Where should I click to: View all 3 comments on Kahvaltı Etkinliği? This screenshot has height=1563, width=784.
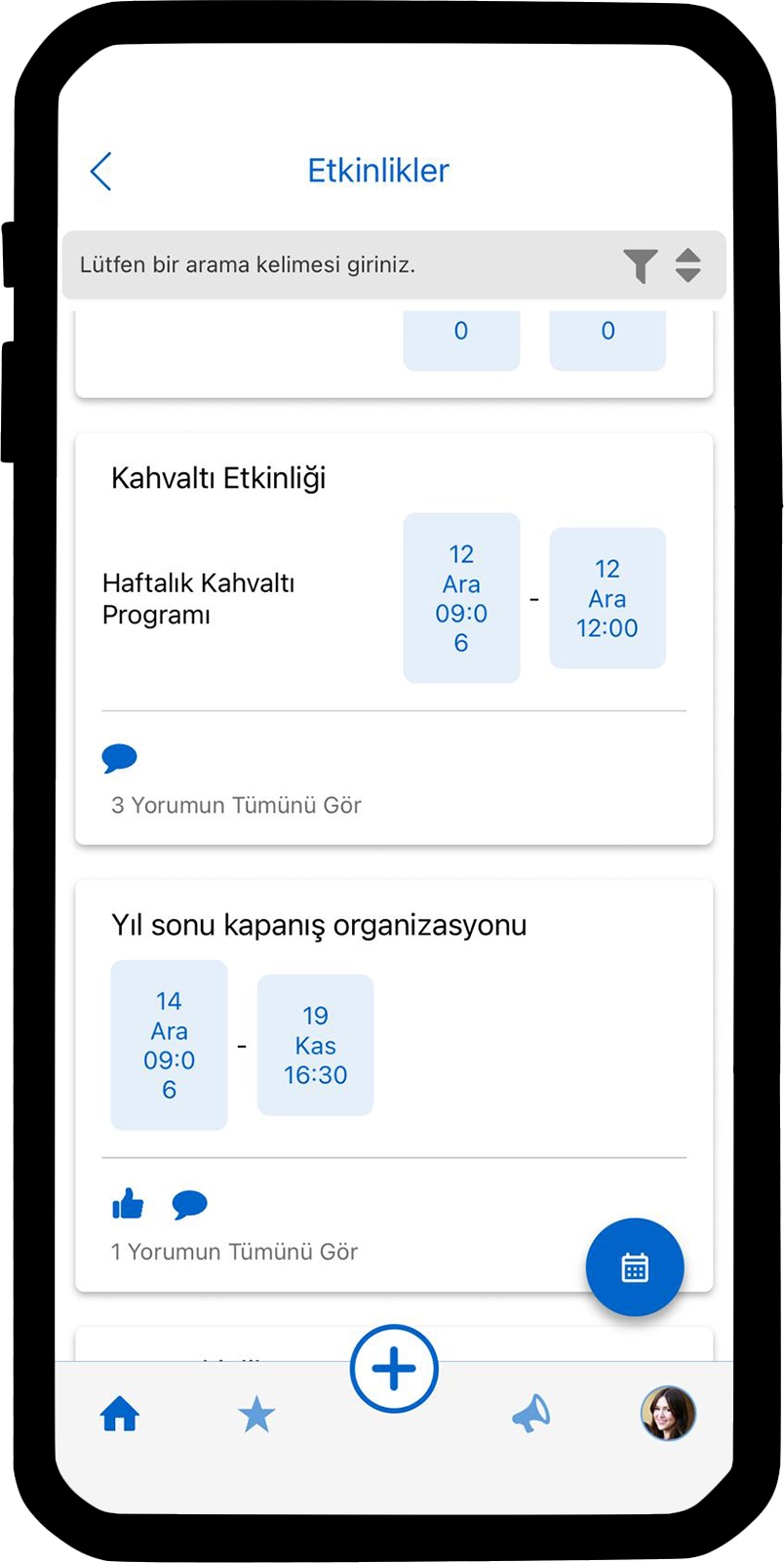pyautogui.click(x=236, y=806)
